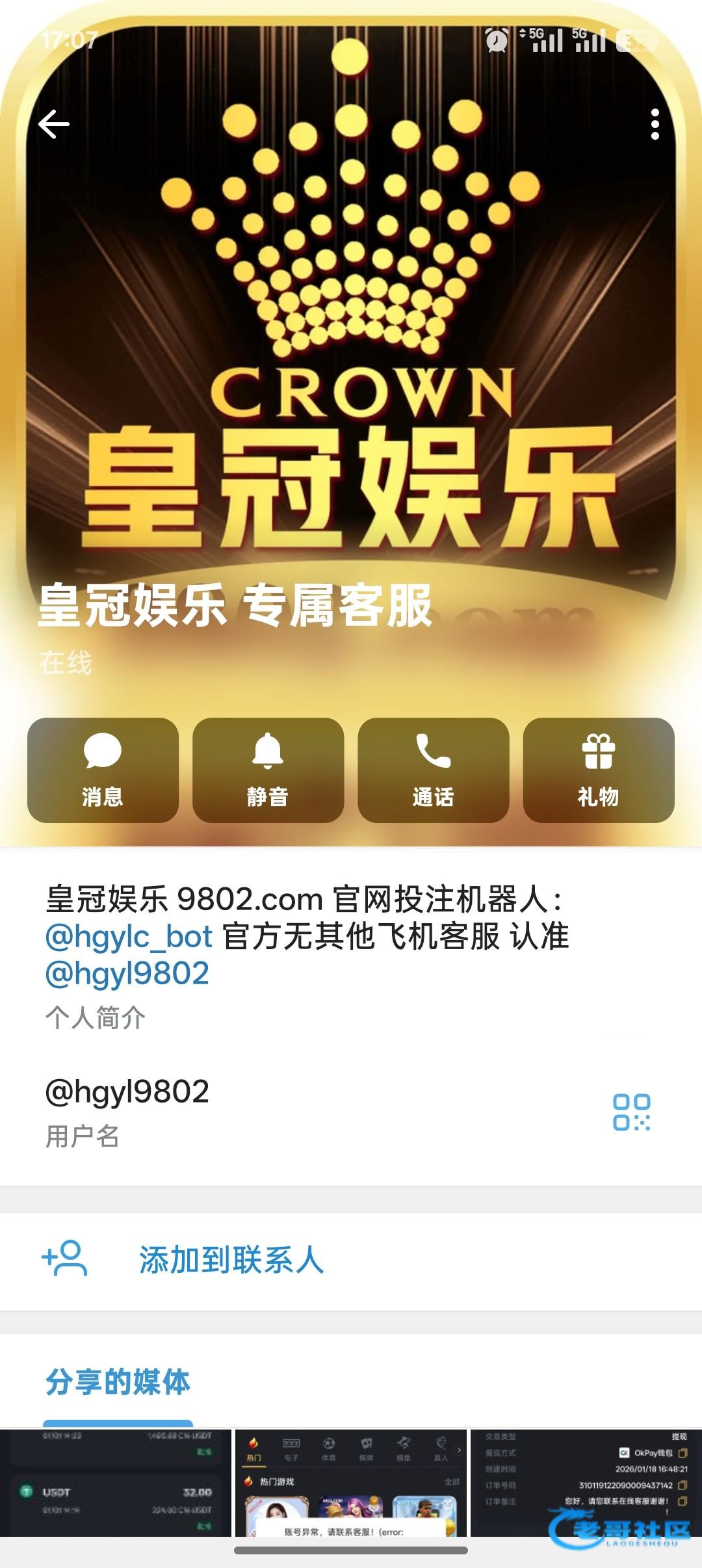The width and height of the screenshot is (702, 1568).
Task: Go back using the arrow icon
Action: pyautogui.click(x=54, y=124)
